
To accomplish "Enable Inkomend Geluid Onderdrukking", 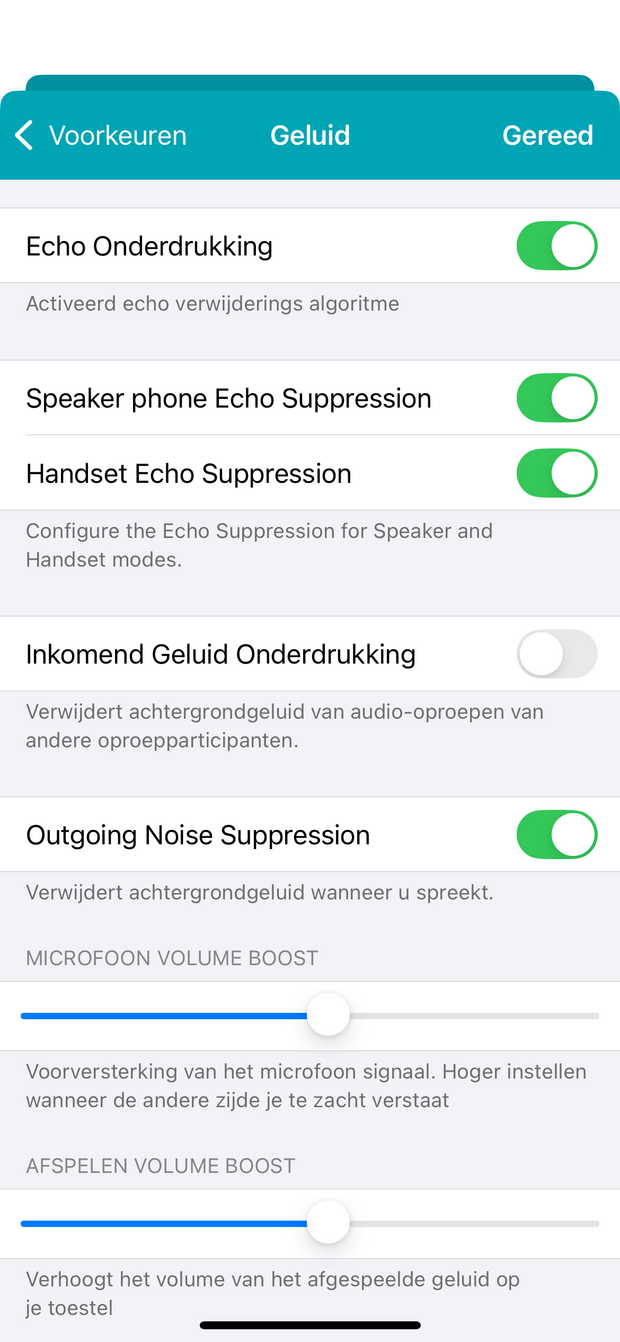I will pyautogui.click(x=557, y=654).
